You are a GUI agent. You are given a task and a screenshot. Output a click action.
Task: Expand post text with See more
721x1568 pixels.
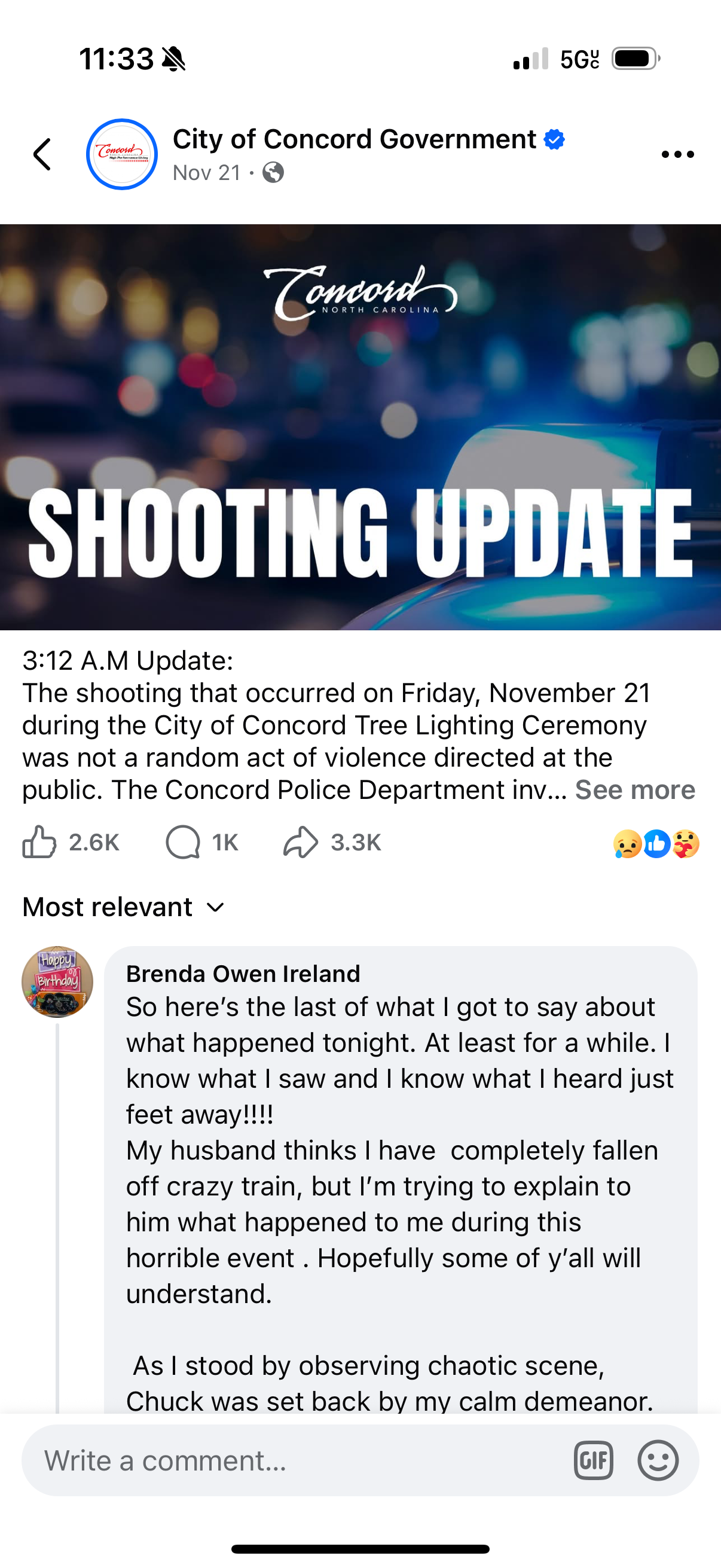pyautogui.click(x=634, y=790)
